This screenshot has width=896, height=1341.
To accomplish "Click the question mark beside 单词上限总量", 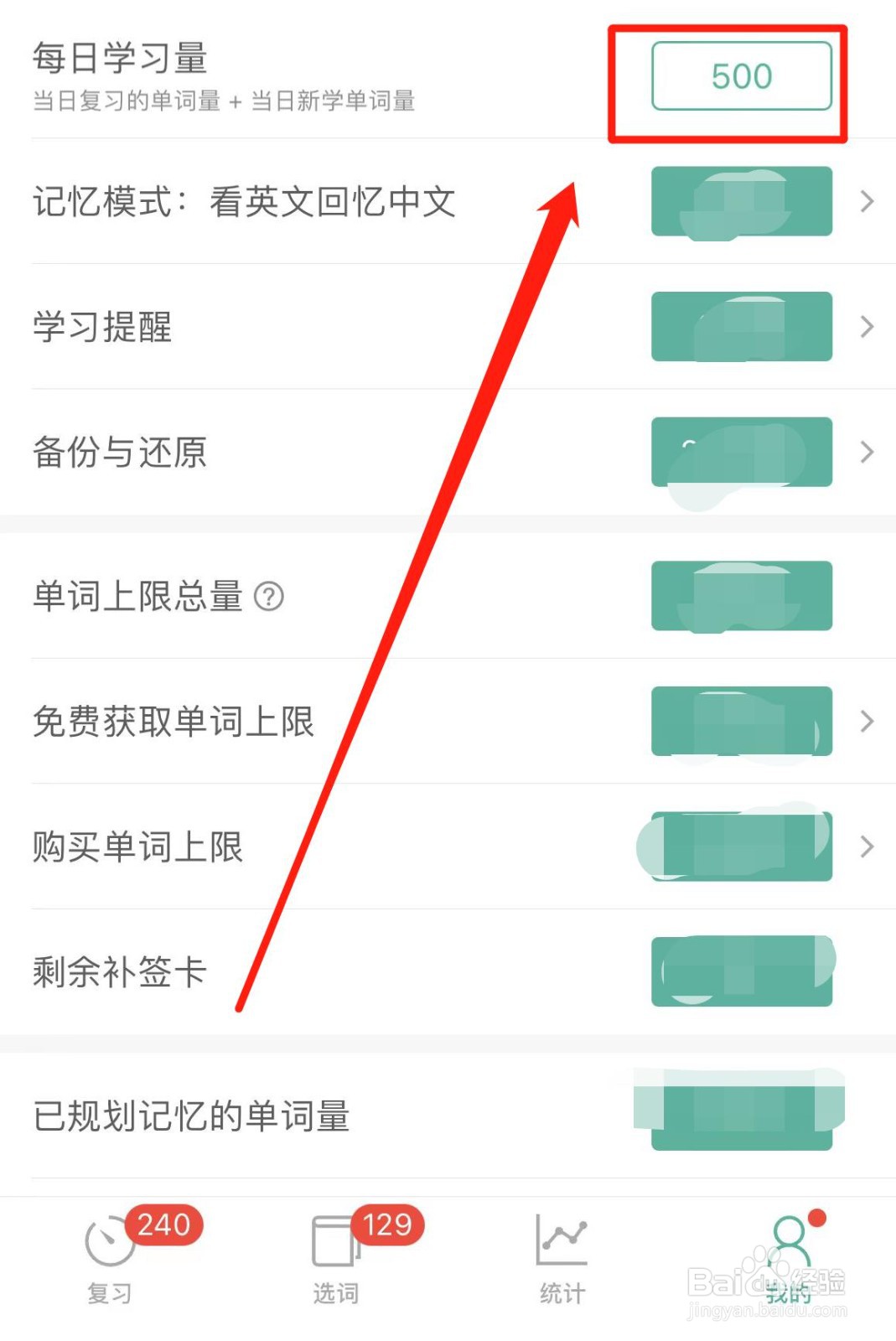I will [x=267, y=597].
